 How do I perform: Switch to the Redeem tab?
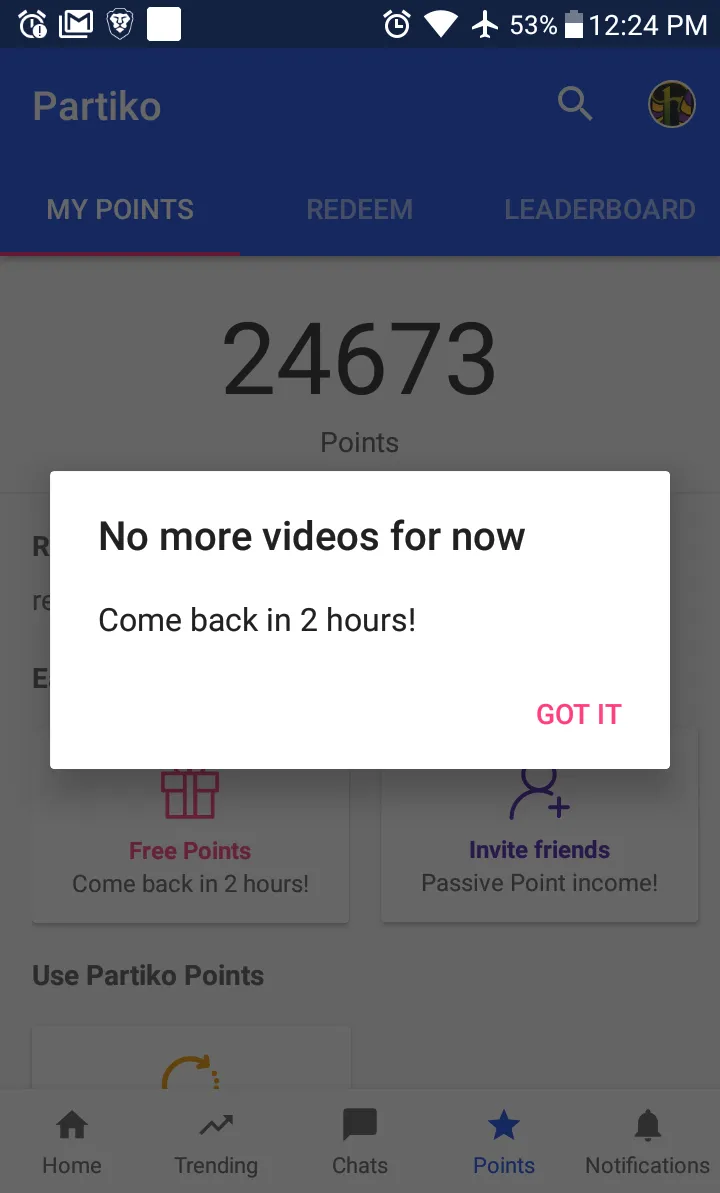(359, 209)
